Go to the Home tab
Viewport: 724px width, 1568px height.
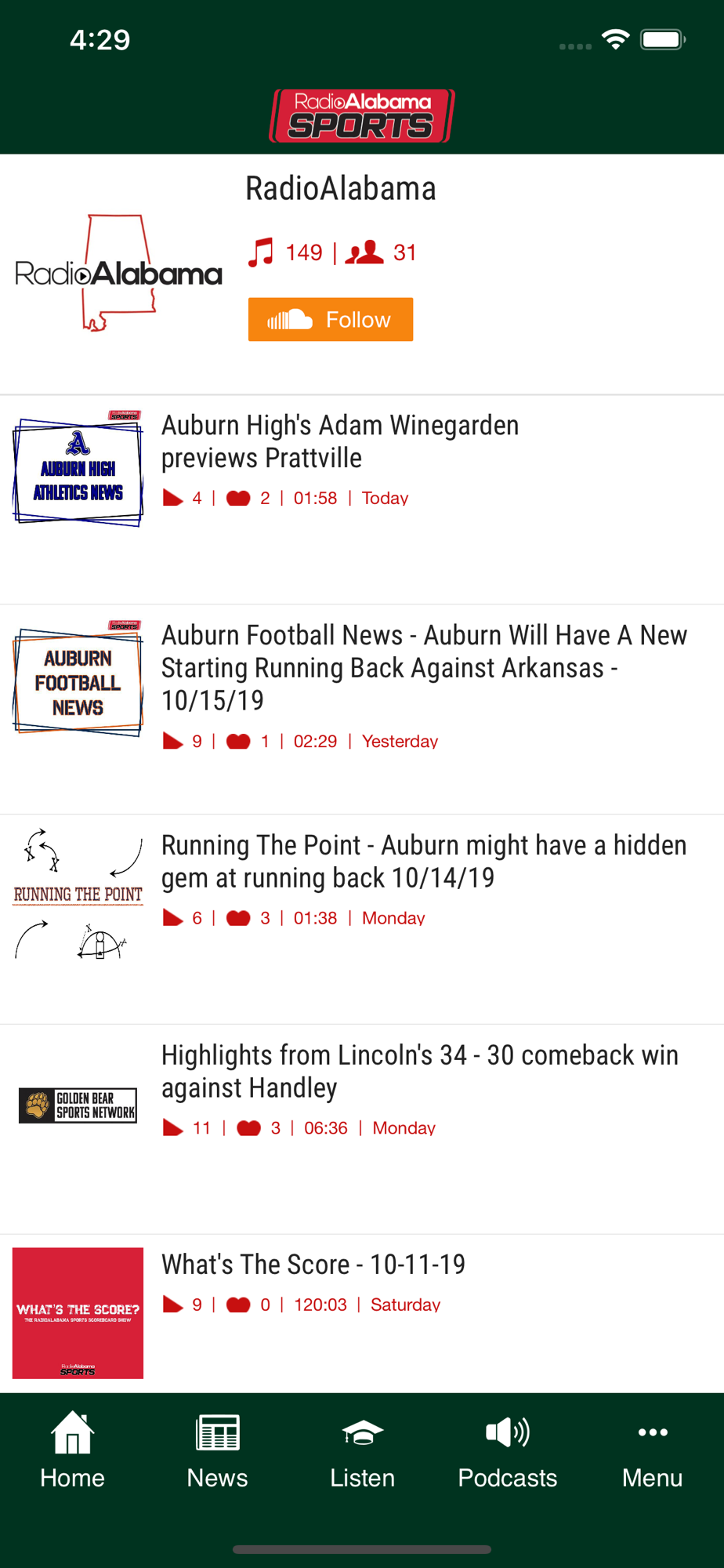(72, 1450)
